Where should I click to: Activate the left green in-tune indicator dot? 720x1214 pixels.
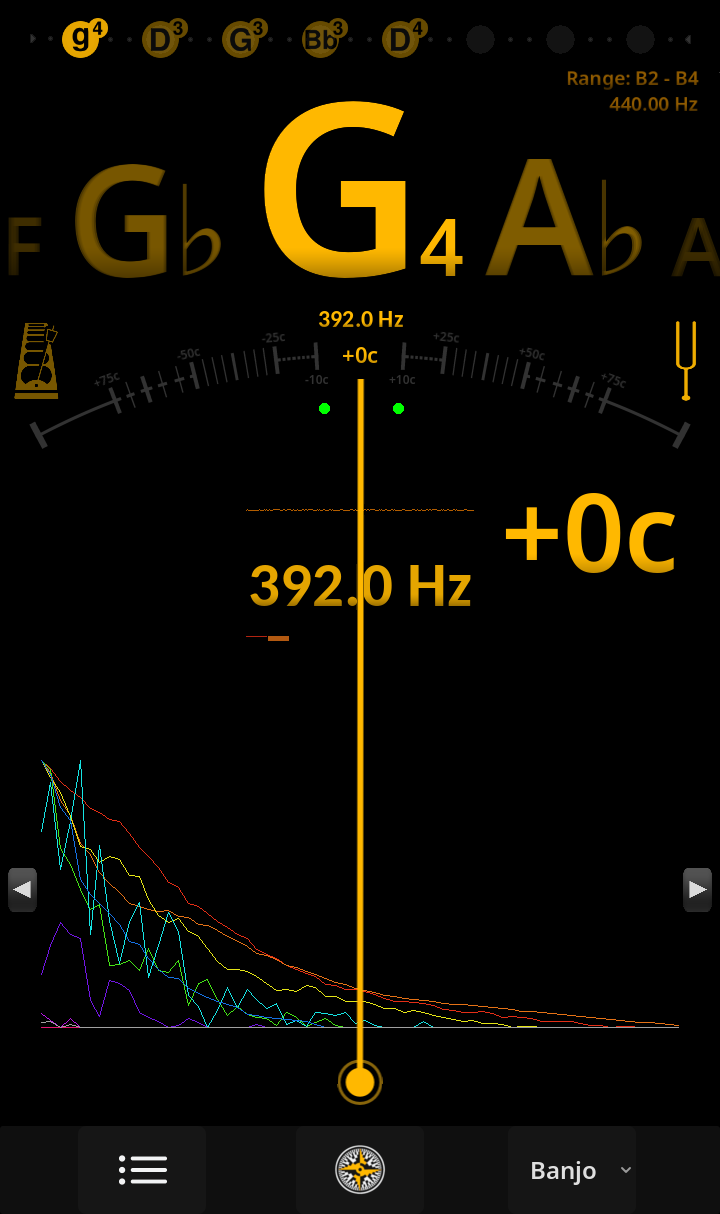coord(323,408)
